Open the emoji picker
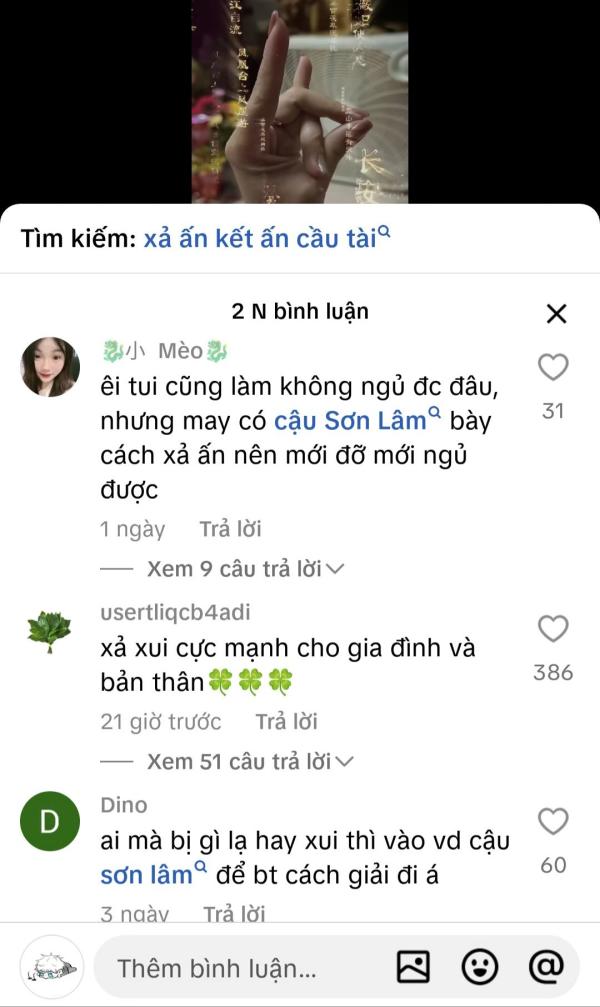Viewport: 600px width, 1007px height. point(479,967)
